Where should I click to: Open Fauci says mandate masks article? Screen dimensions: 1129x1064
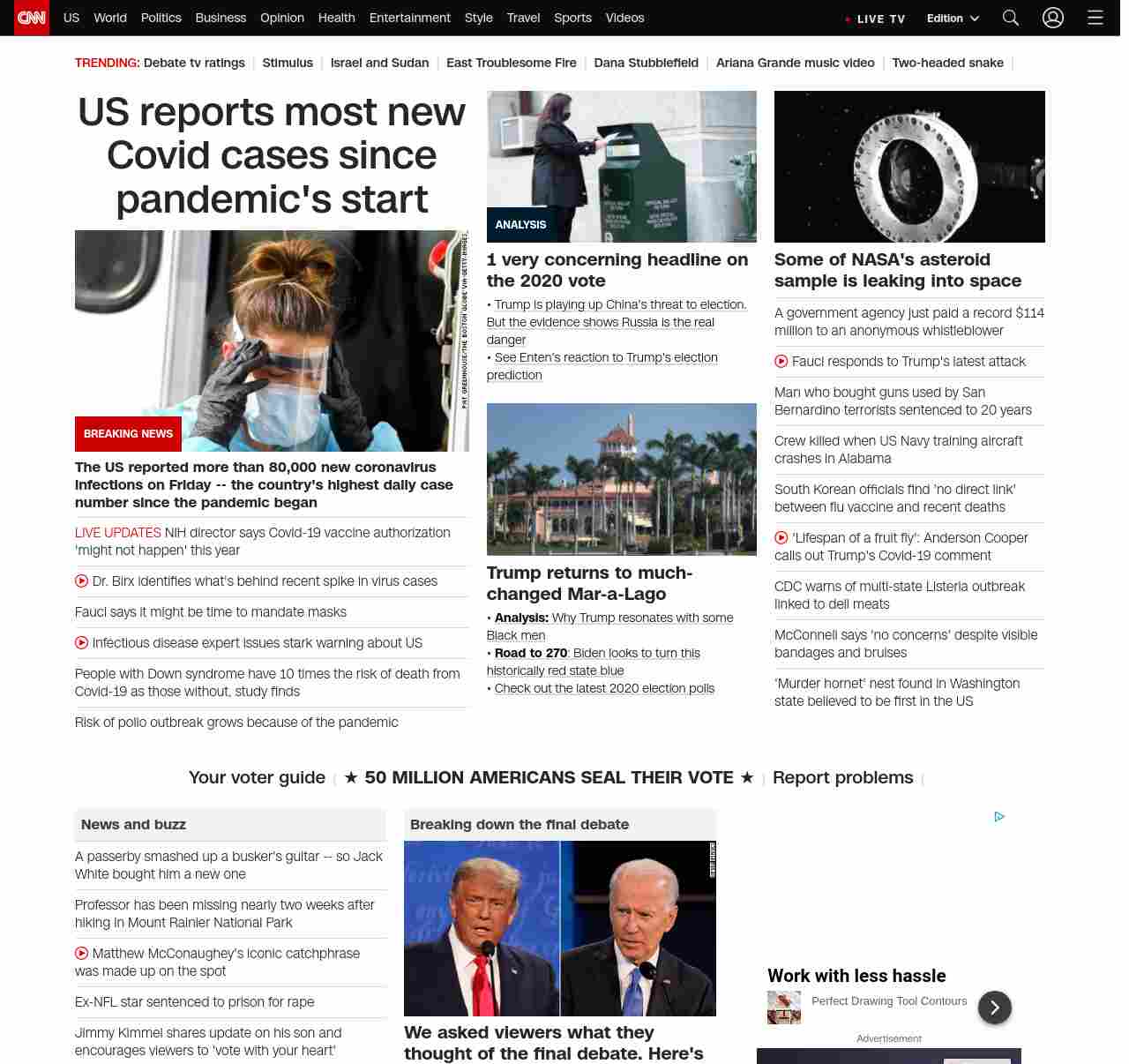click(x=211, y=612)
